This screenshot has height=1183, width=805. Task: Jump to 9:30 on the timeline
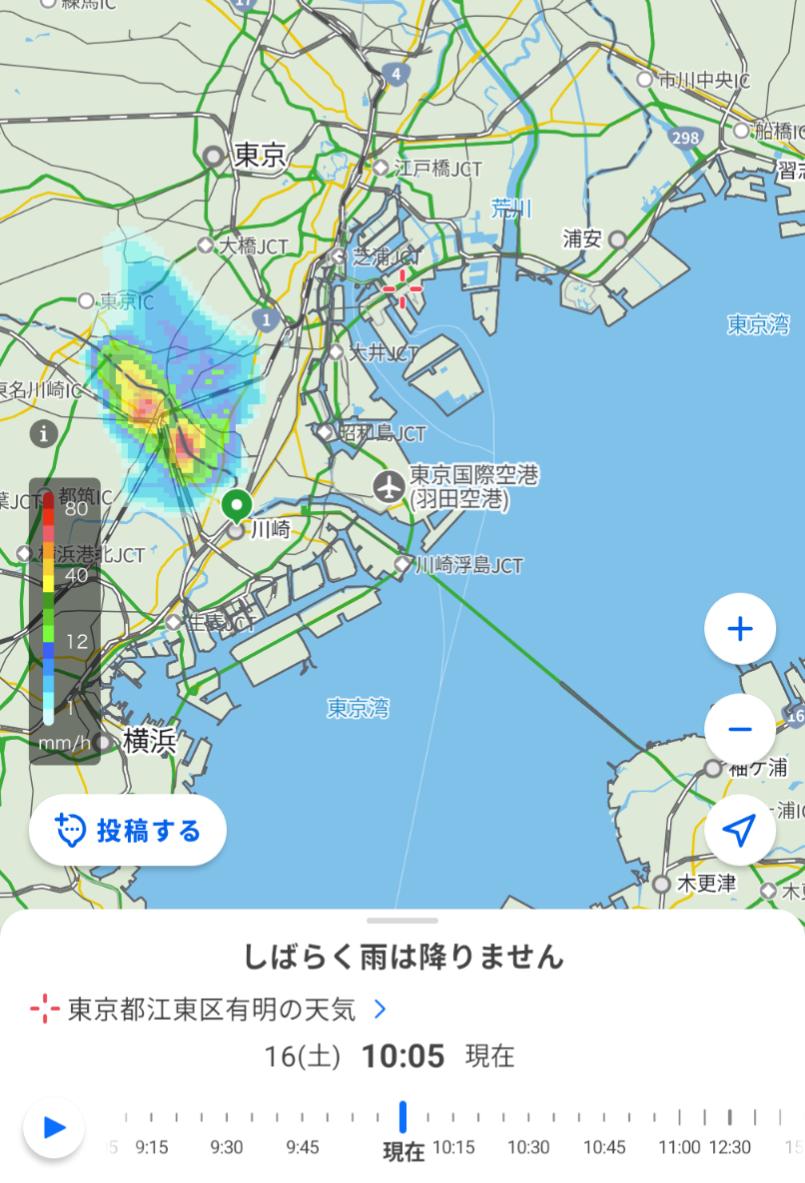tap(227, 1146)
